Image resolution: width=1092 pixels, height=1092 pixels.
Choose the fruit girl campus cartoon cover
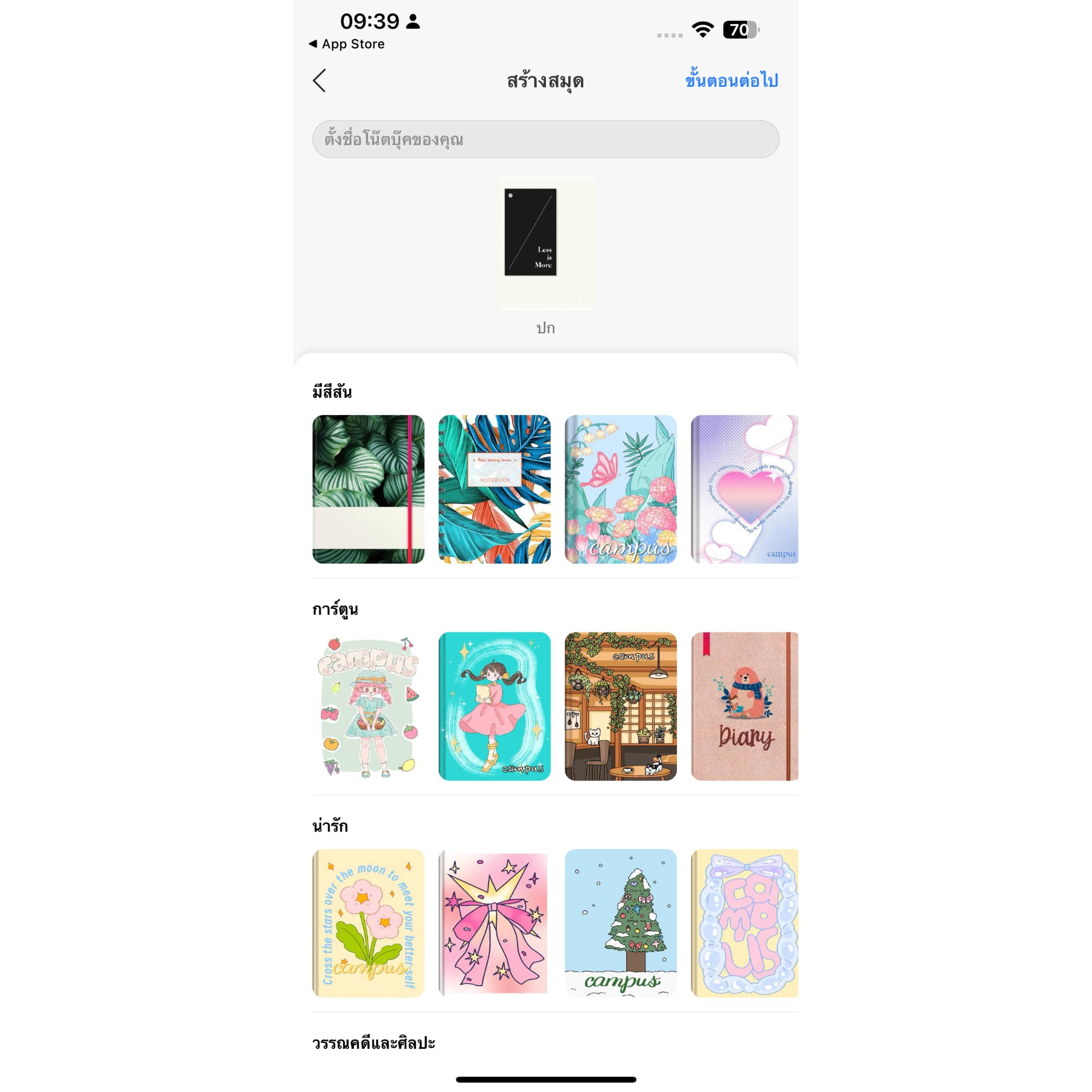click(x=368, y=706)
